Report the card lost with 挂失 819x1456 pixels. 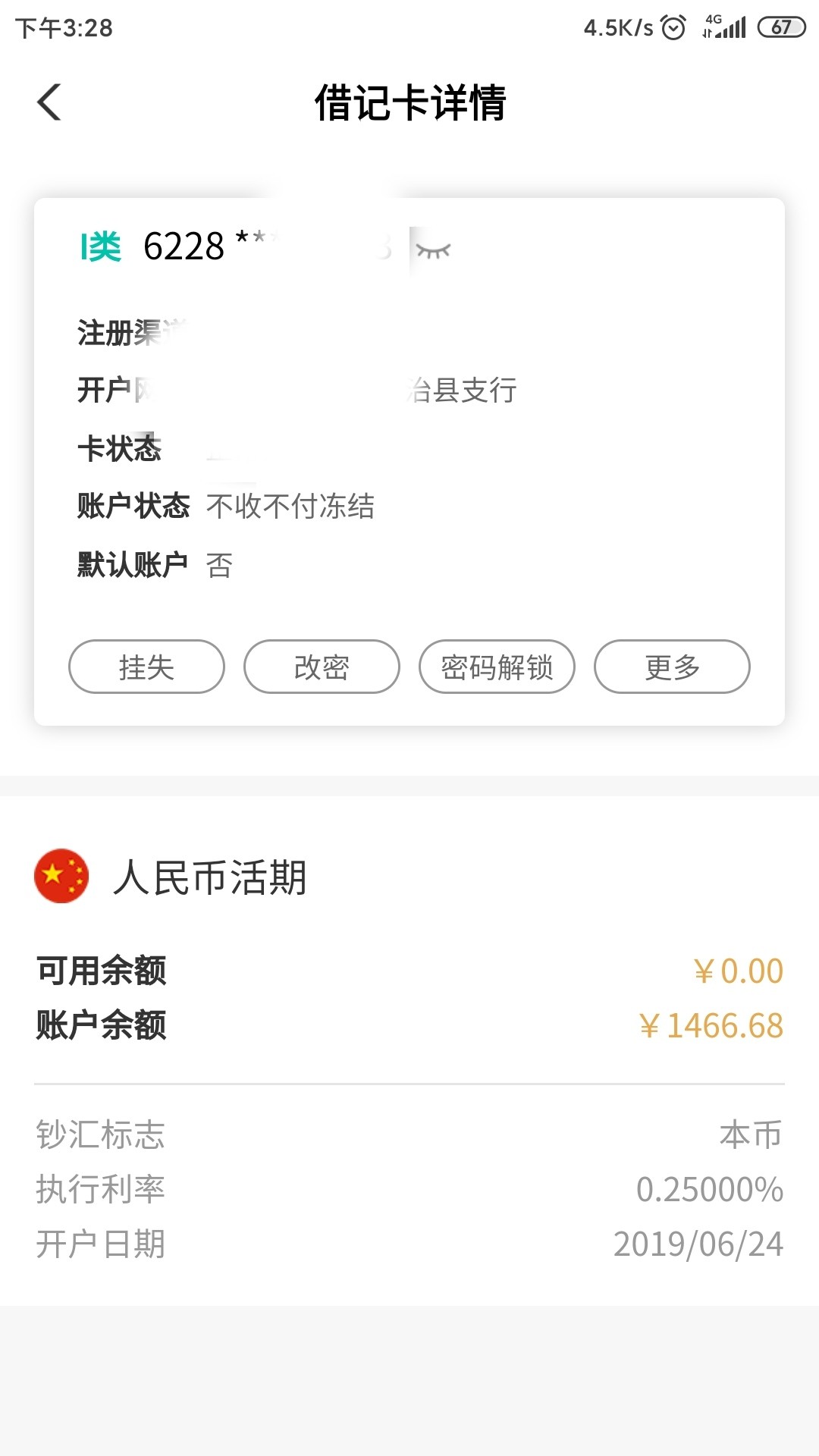(146, 667)
